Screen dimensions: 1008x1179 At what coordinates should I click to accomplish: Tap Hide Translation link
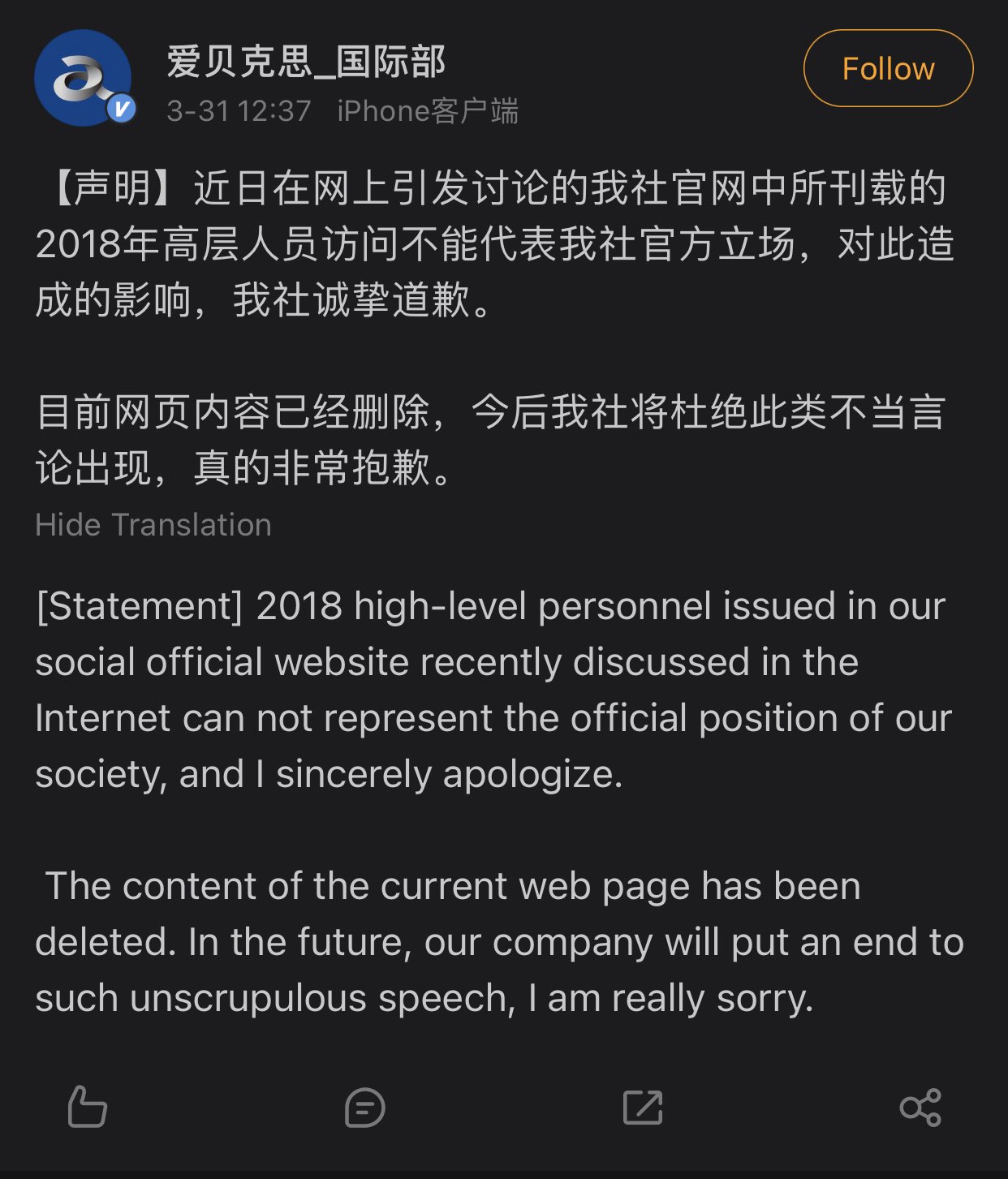pyautogui.click(x=153, y=525)
